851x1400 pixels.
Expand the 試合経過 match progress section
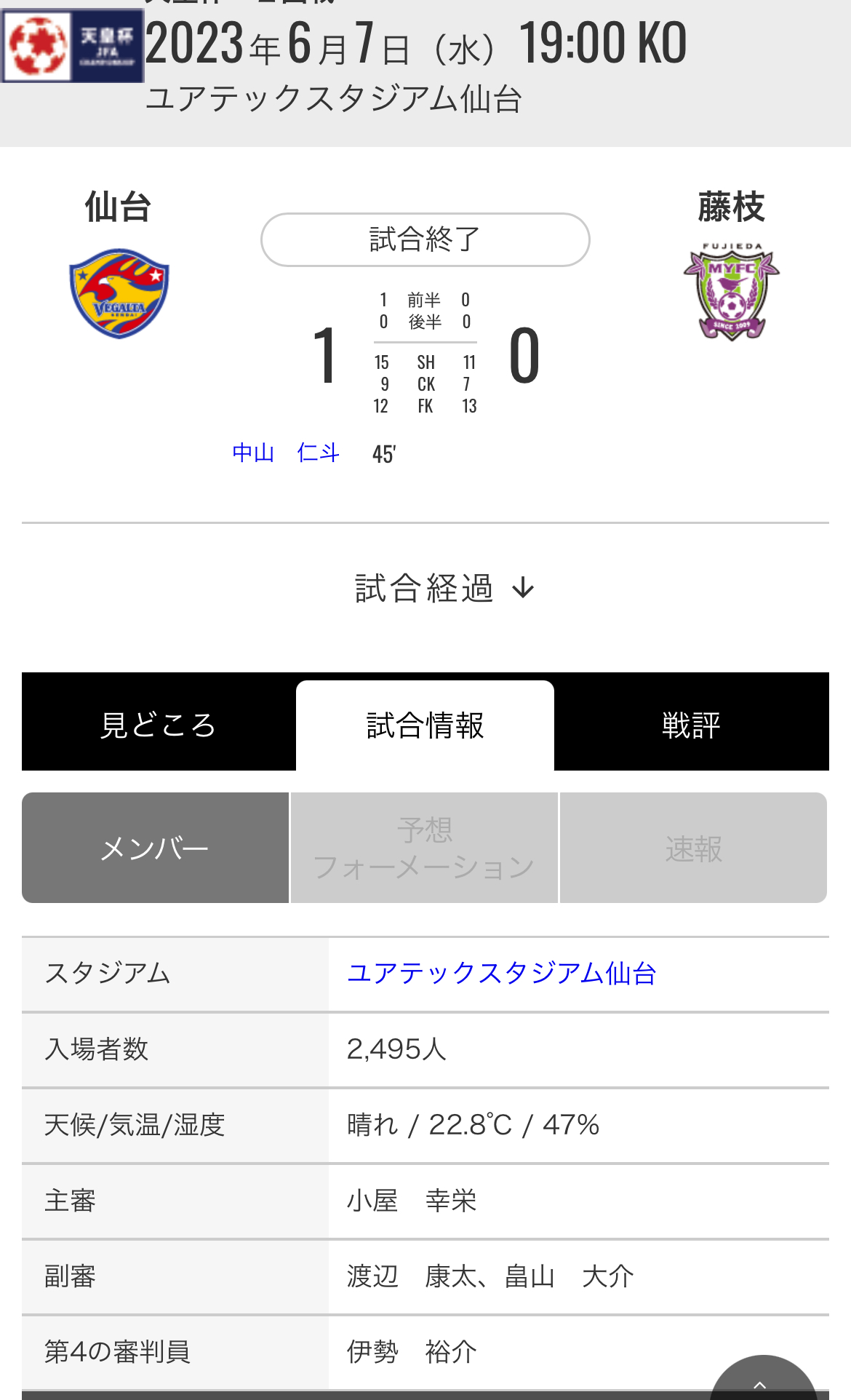click(444, 588)
